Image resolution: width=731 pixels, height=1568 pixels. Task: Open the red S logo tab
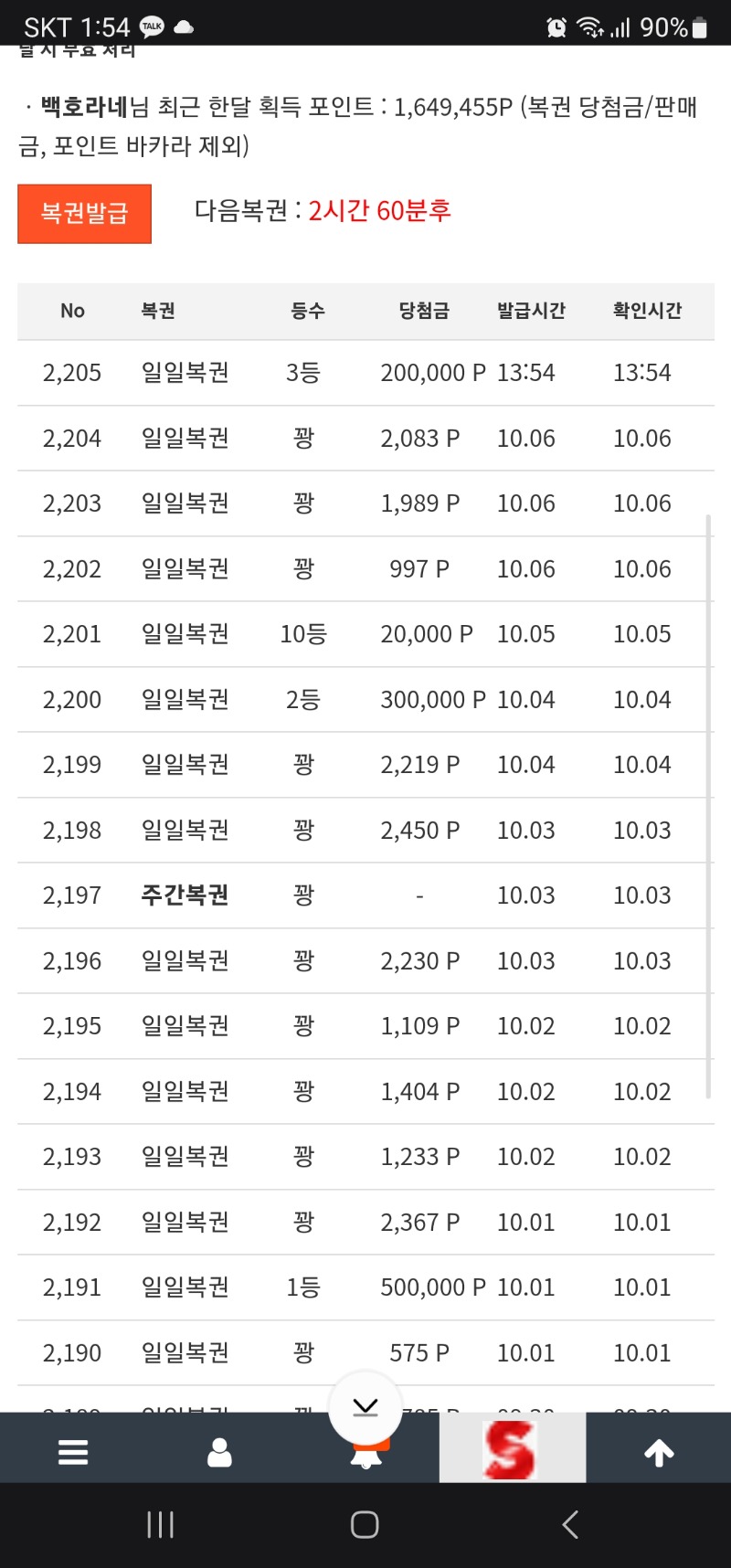click(512, 1449)
